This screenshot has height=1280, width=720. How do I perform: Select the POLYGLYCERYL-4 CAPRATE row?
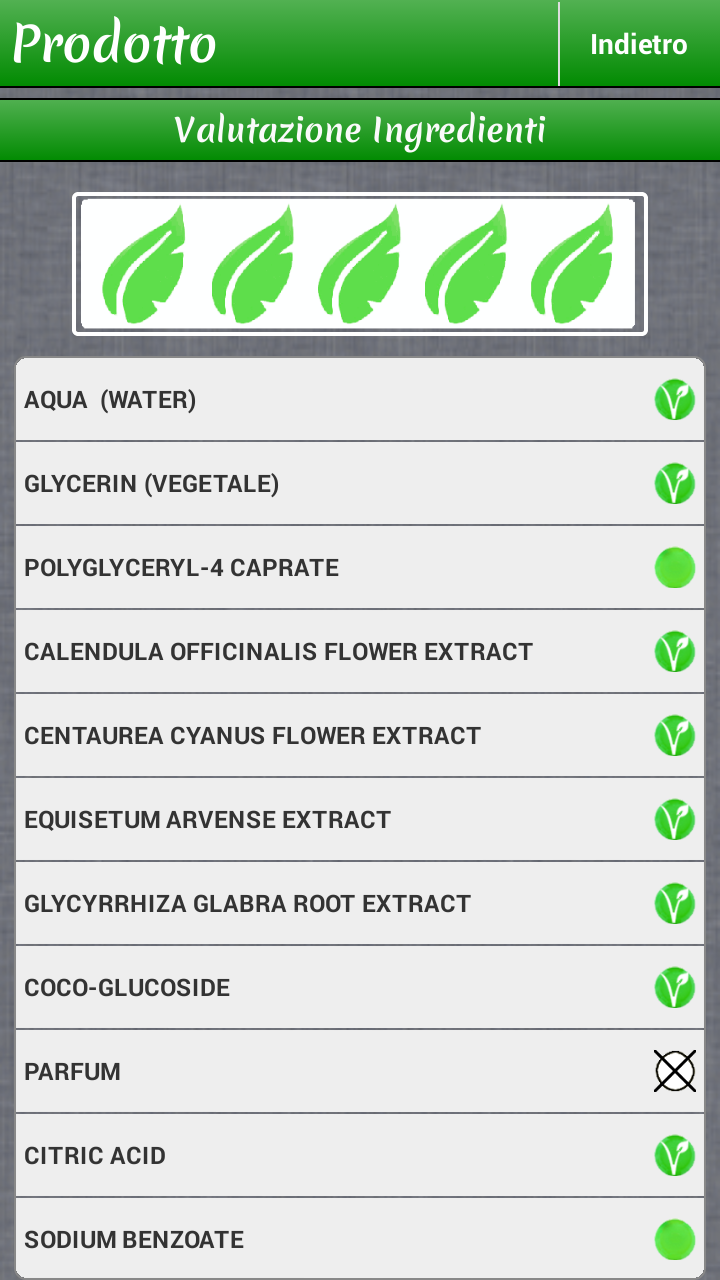pyautogui.click(x=360, y=568)
